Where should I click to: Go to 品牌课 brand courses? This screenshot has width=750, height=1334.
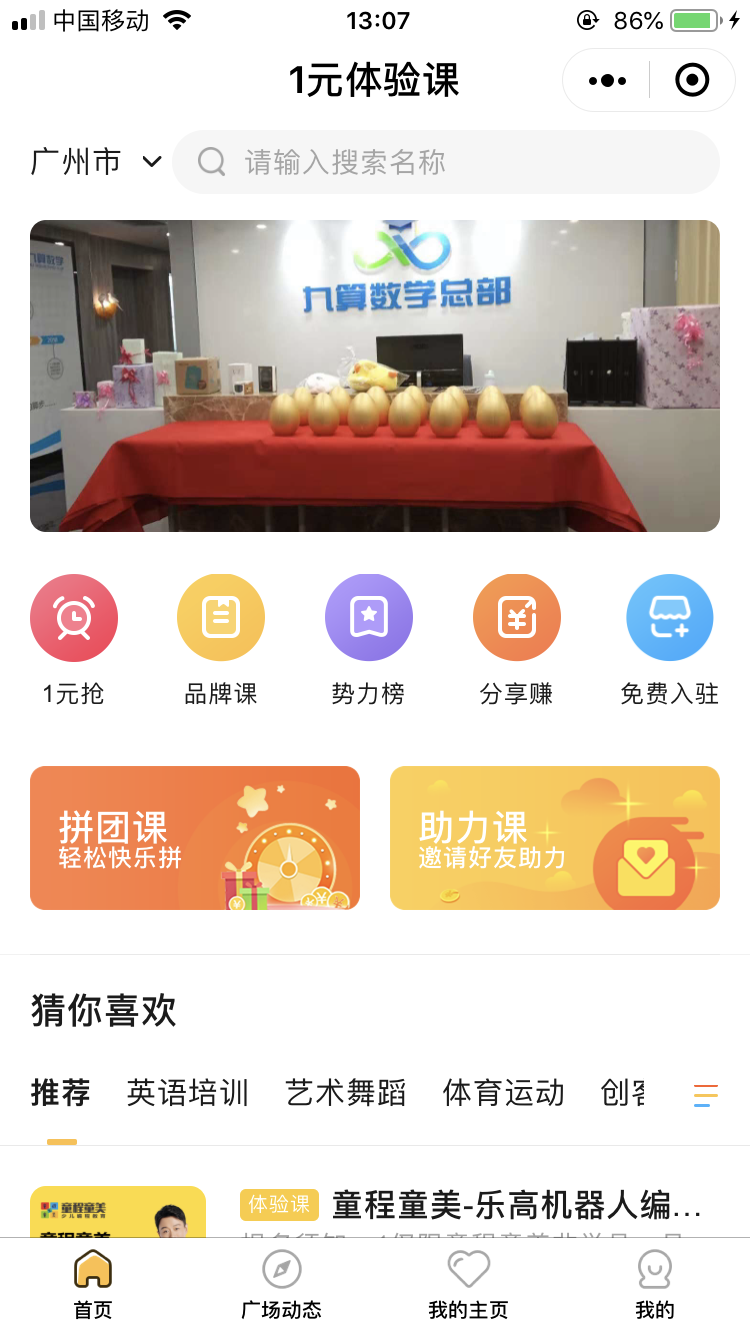pos(221,640)
